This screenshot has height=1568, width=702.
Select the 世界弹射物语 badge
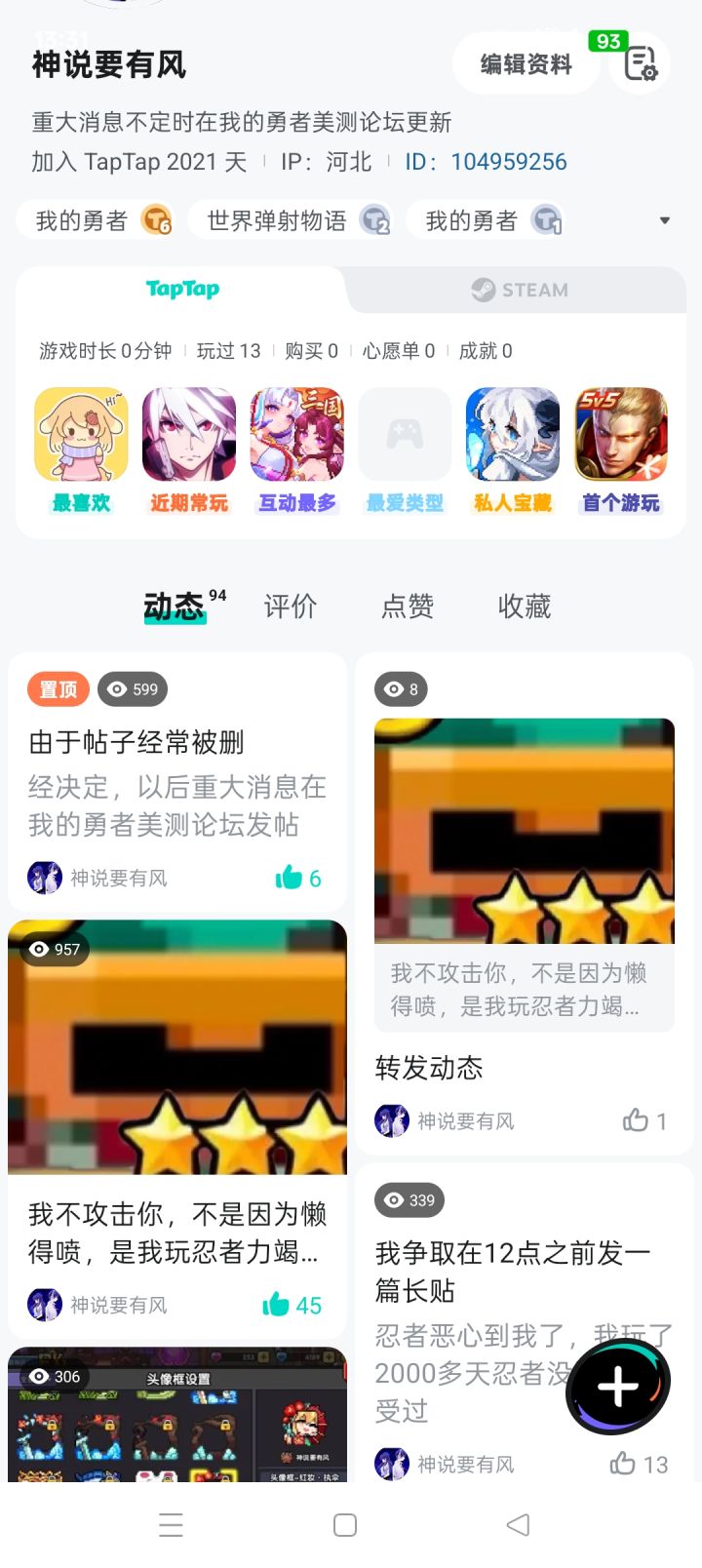point(291,220)
